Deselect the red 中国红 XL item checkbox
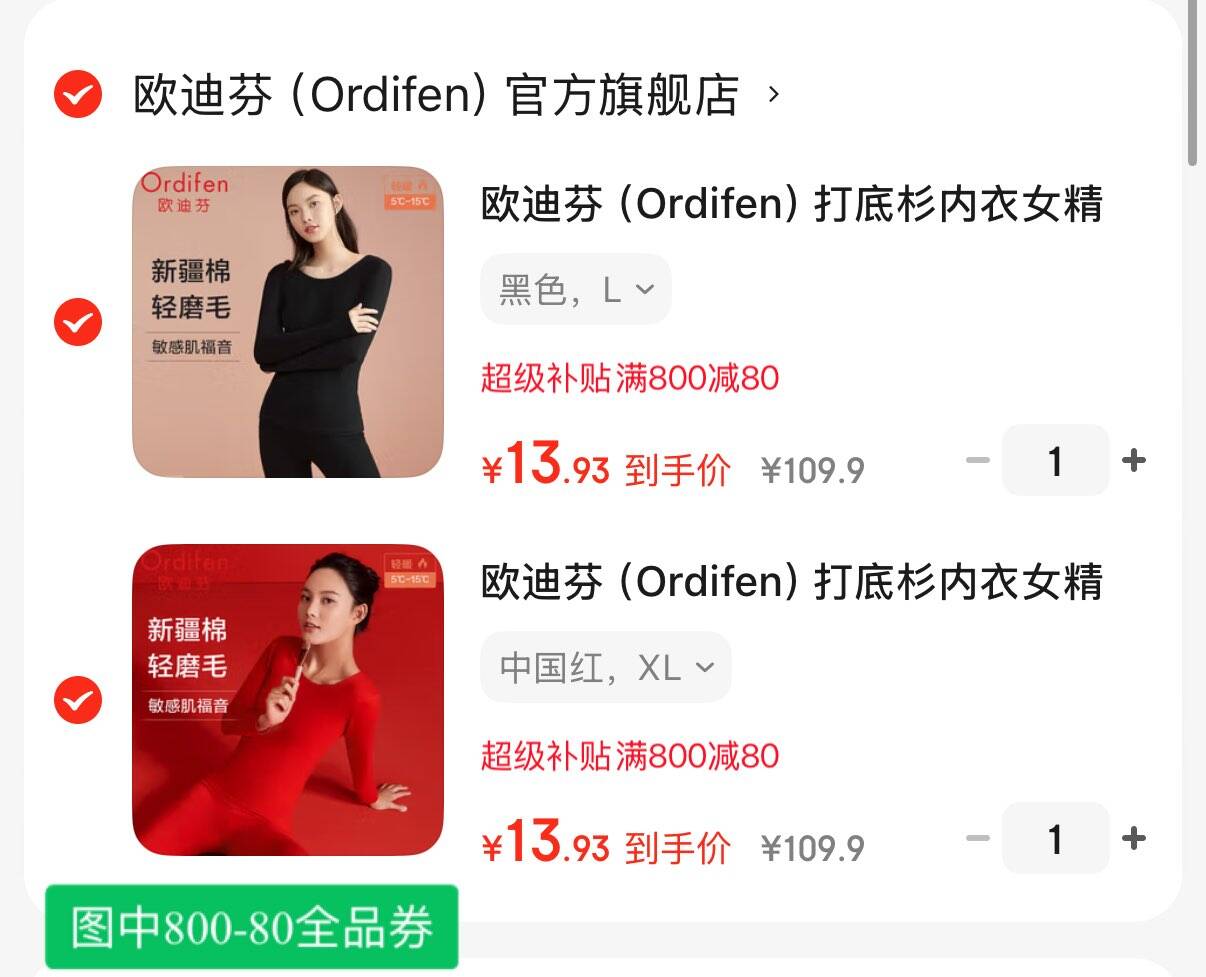The height and width of the screenshot is (977, 1206). [x=78, y=699]
